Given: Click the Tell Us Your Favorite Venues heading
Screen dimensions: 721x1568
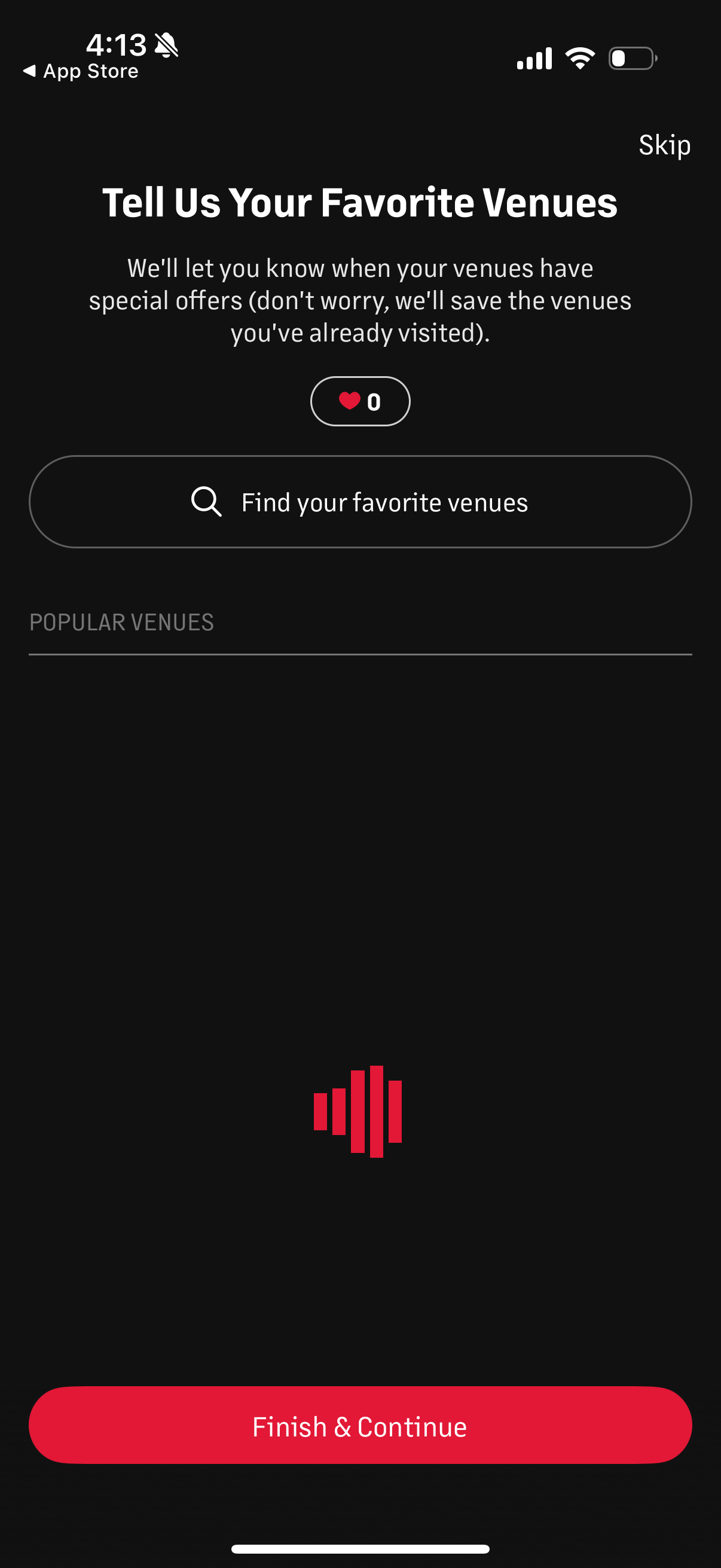Looking at the screenshot, I should pyautogui.click(x=360, y=204).
